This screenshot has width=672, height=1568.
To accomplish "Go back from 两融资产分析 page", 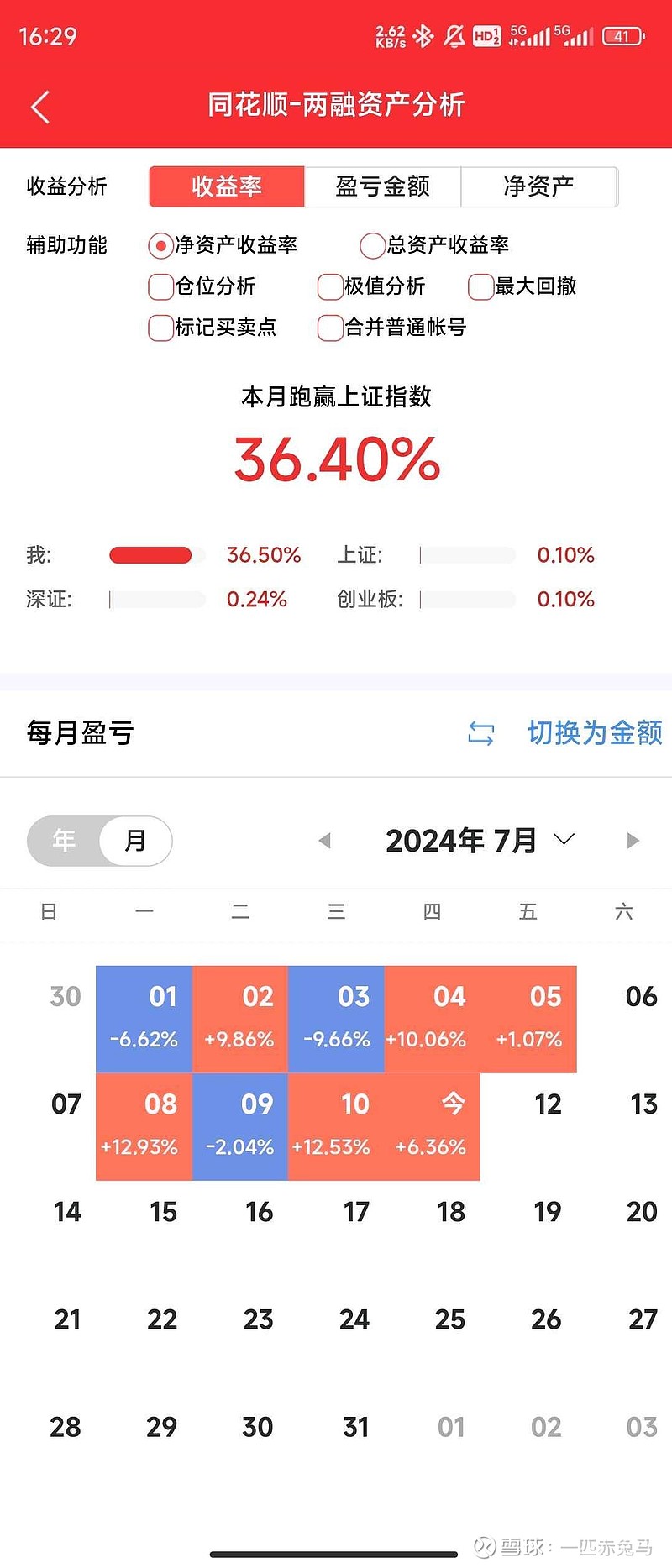I will pos(40,107).
